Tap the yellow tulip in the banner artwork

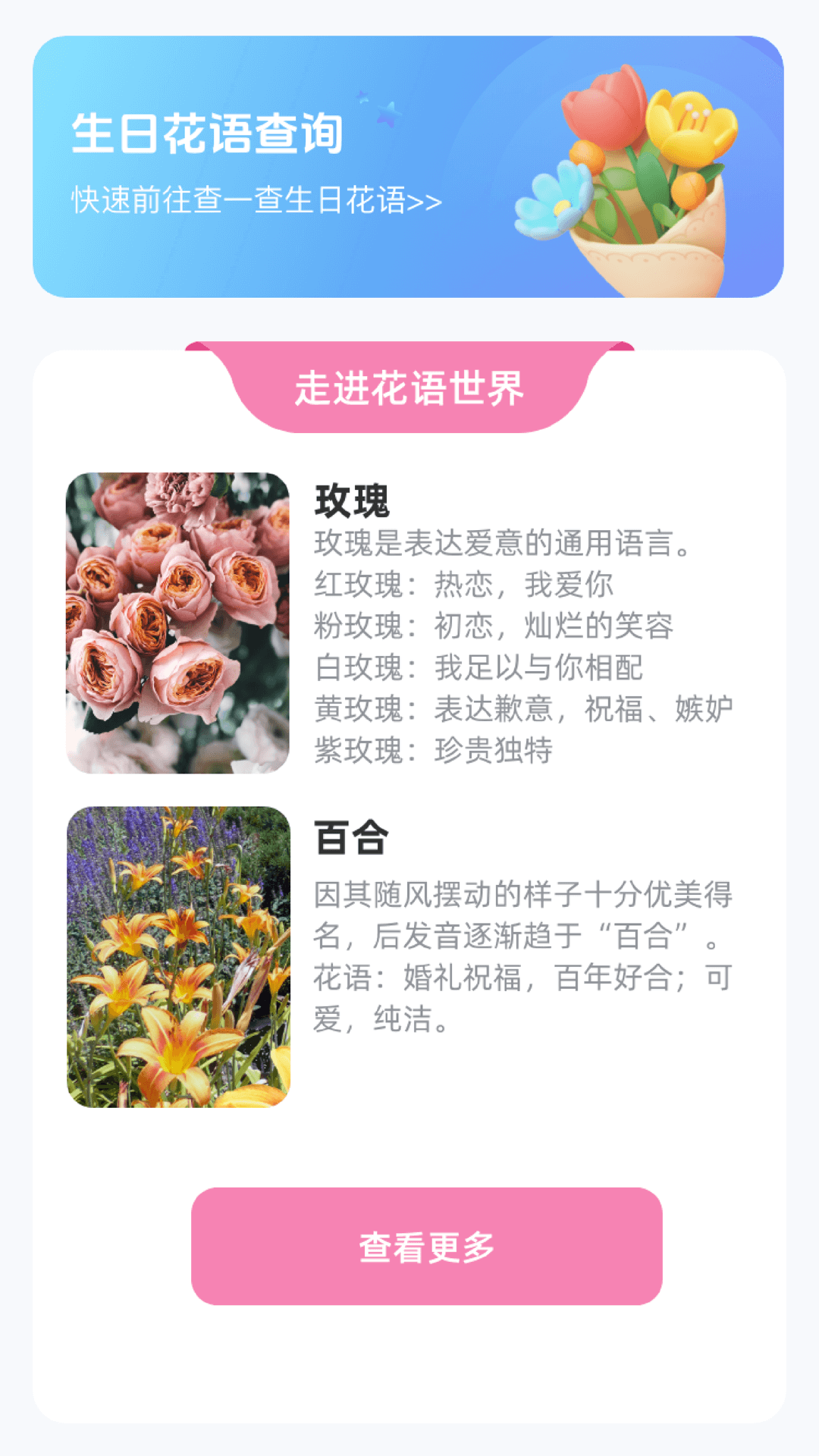click(x=694, y=125)
